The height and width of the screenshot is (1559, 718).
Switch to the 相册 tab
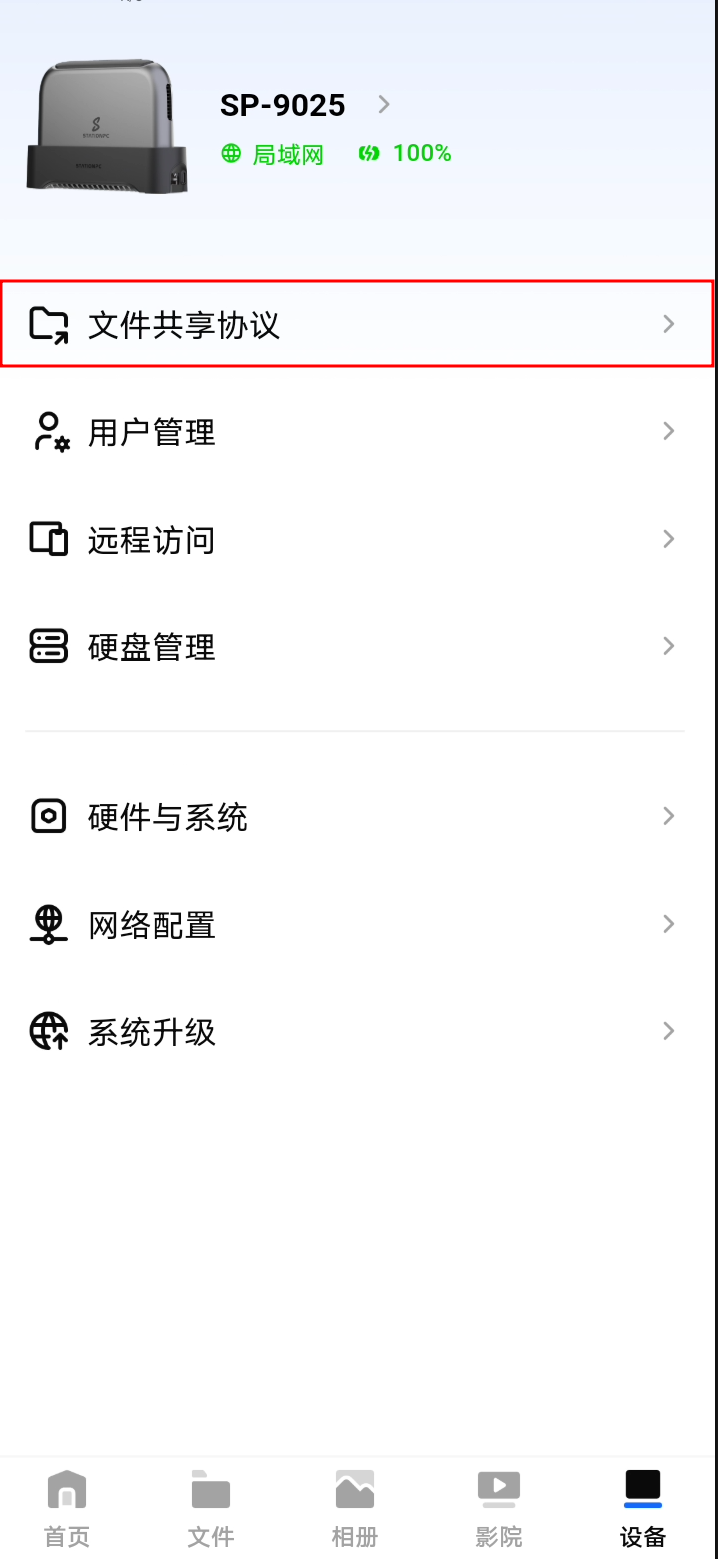(355, 1507)
